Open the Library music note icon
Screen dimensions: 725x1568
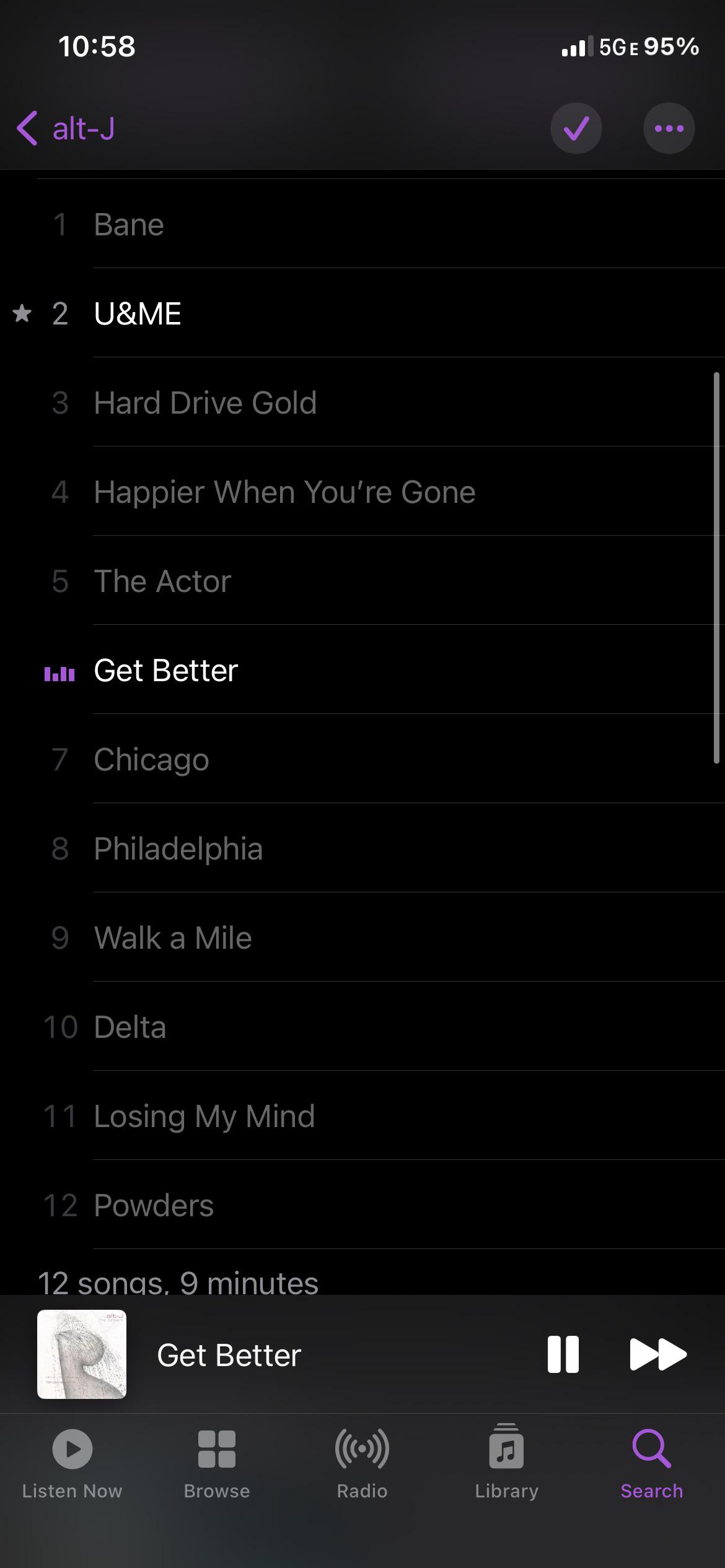507,1452
